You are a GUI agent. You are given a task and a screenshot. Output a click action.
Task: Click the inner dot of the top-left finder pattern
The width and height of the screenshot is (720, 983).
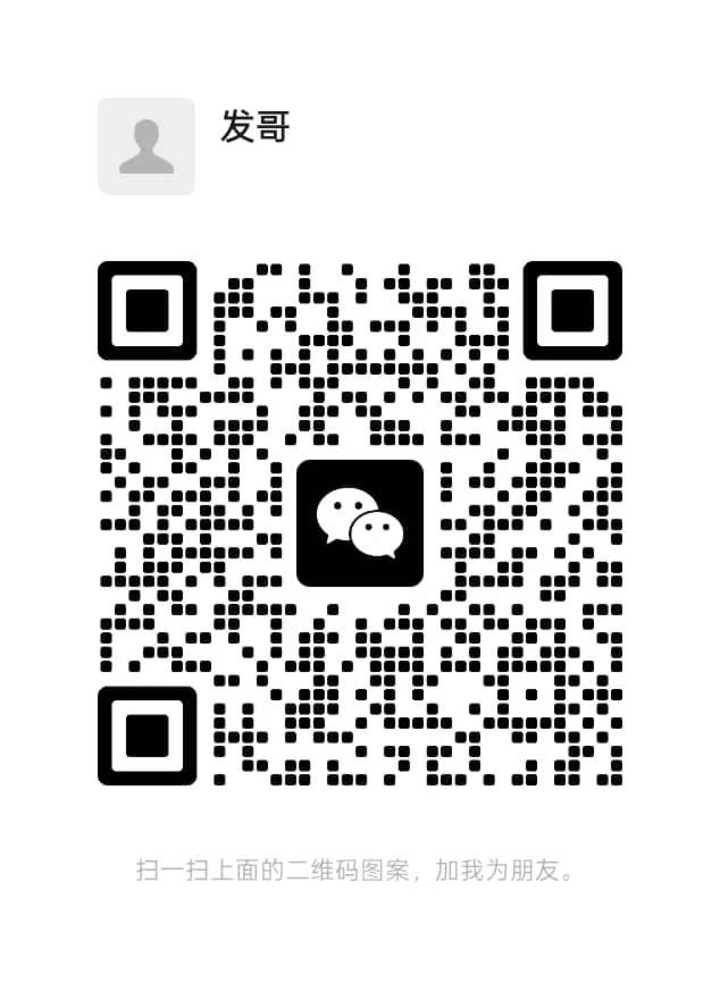point(150,312)
